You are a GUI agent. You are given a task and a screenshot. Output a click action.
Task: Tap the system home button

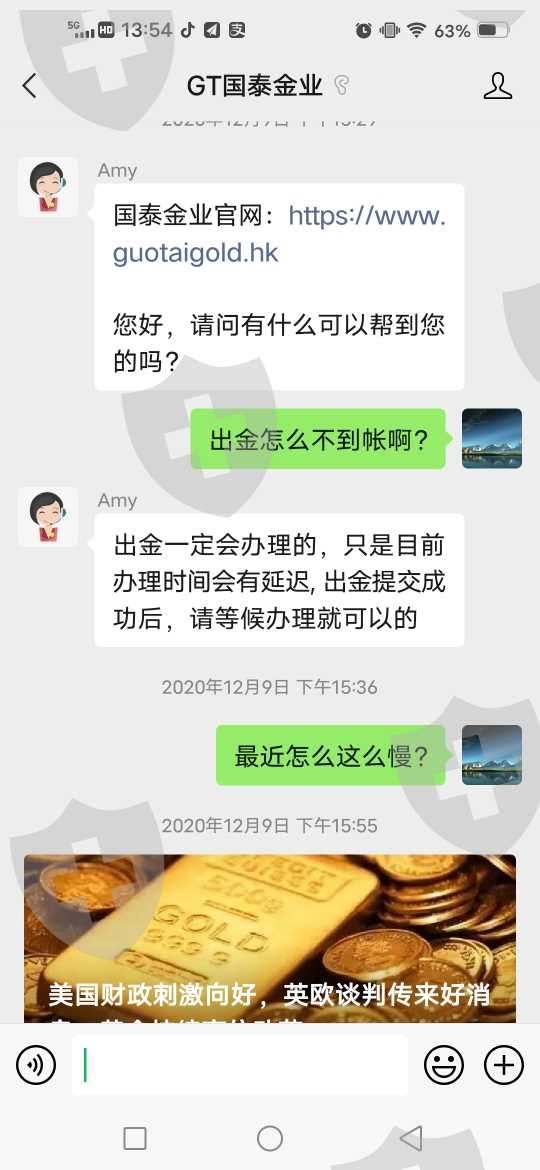click(x=270, y=1139)
